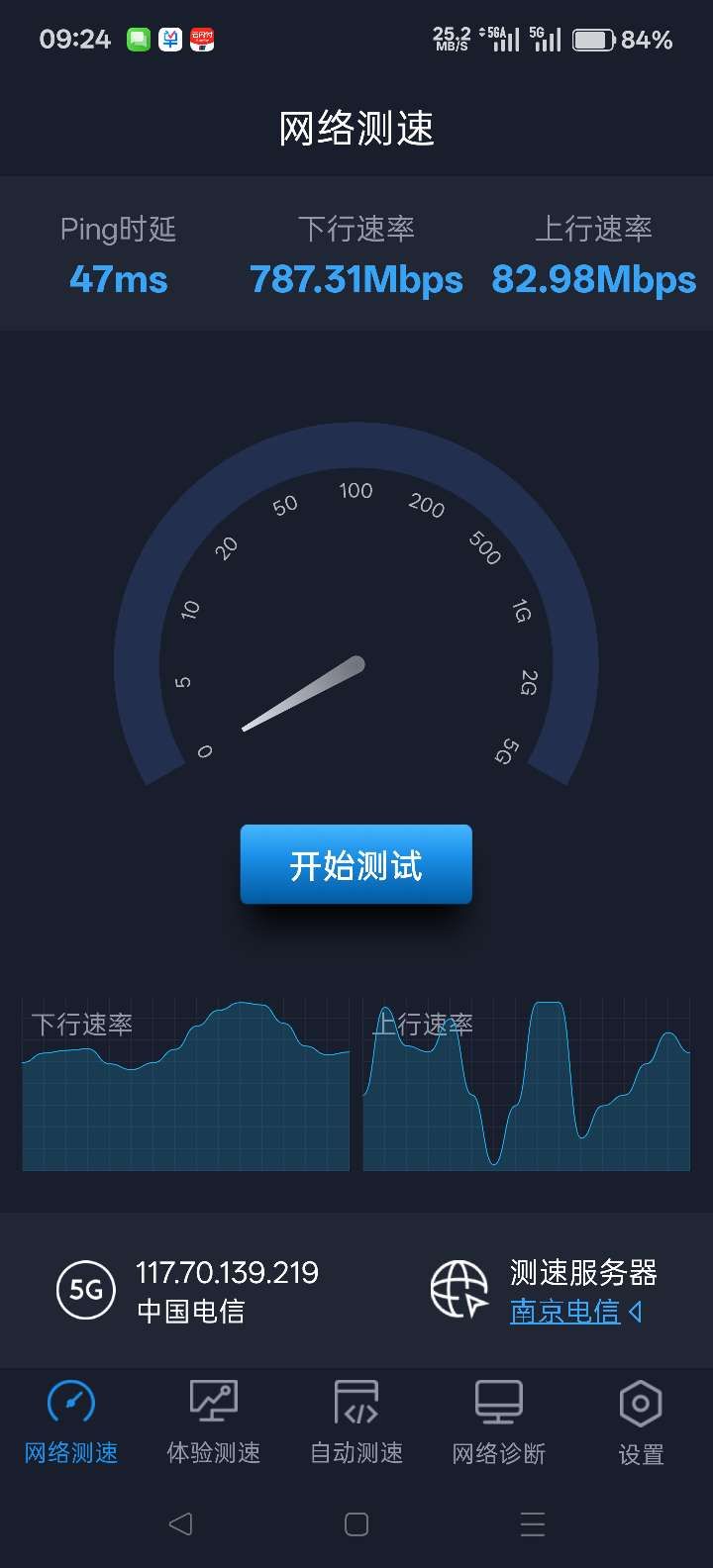
Task: Go to the 设置 tab
Action: [641, 1422]
